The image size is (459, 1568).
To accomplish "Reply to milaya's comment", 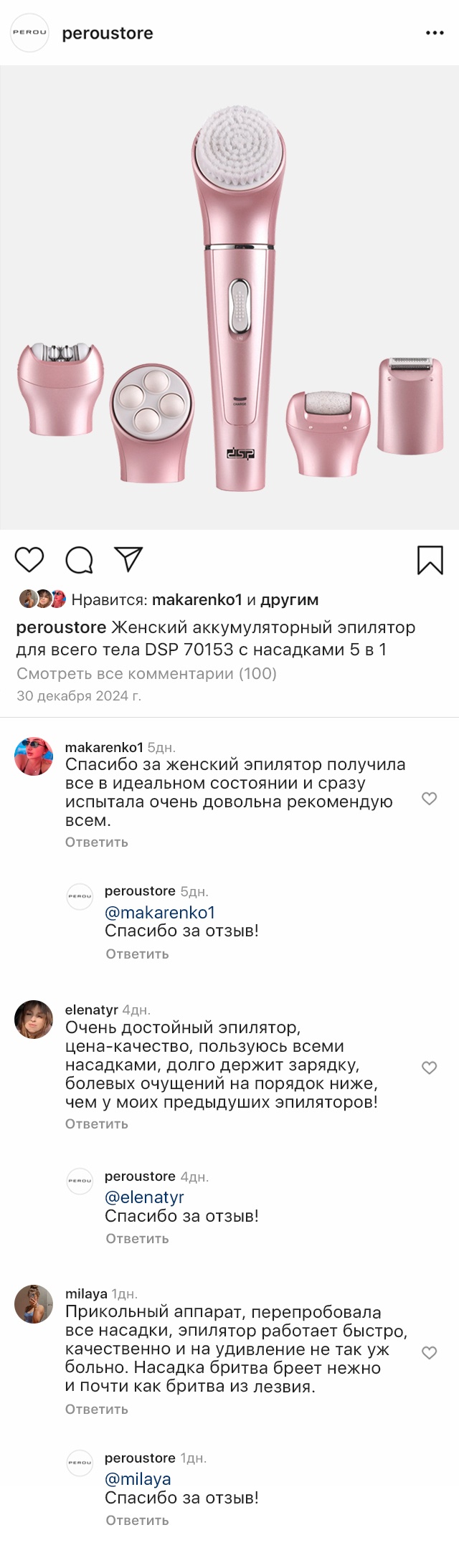I will pyautogui.click(x=96, y=1409).
